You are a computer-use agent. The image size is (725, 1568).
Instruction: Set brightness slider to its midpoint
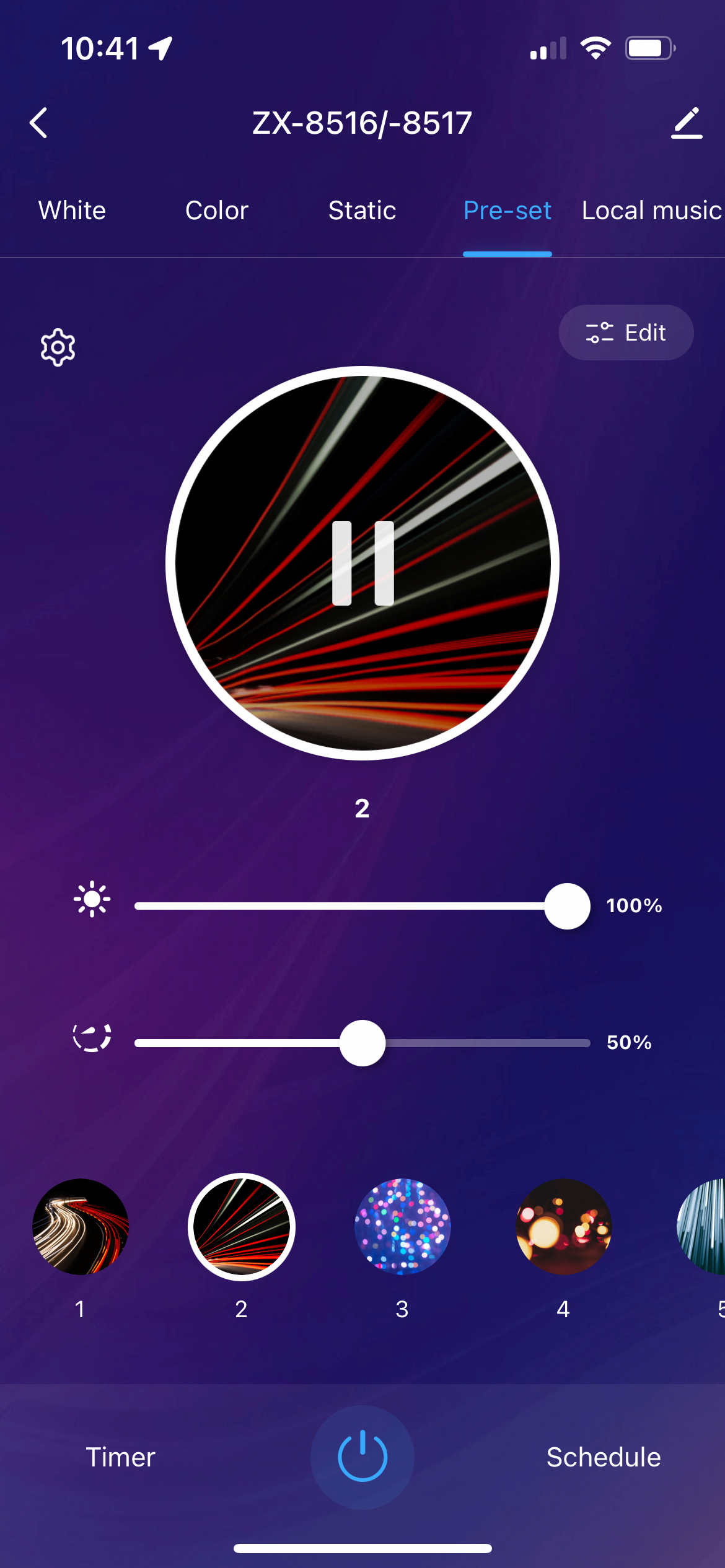[362, 906]
